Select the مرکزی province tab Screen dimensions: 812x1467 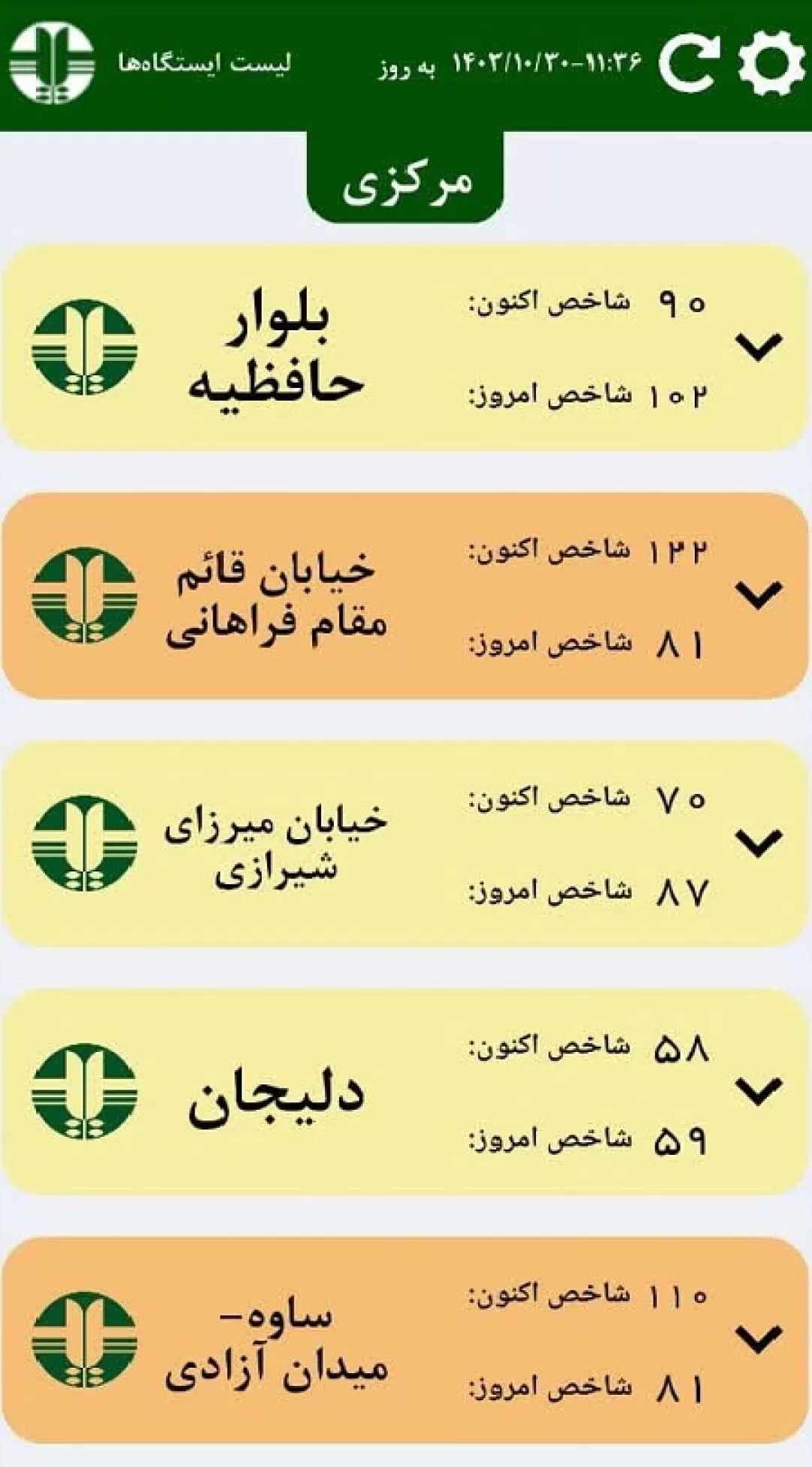(406, 179)
